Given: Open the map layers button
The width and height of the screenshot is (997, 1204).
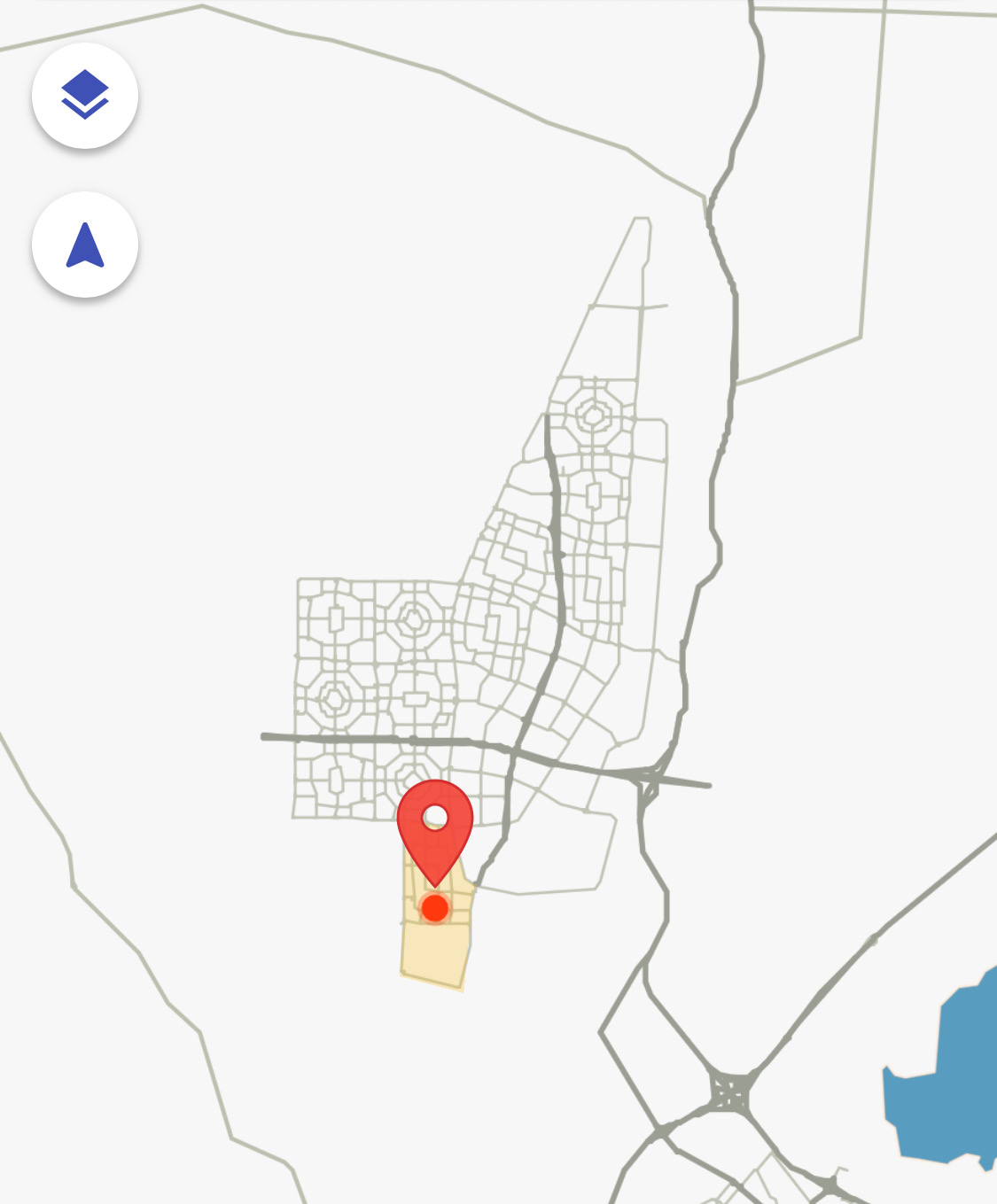Looking at the screenshot, I should tap(85, 96).
